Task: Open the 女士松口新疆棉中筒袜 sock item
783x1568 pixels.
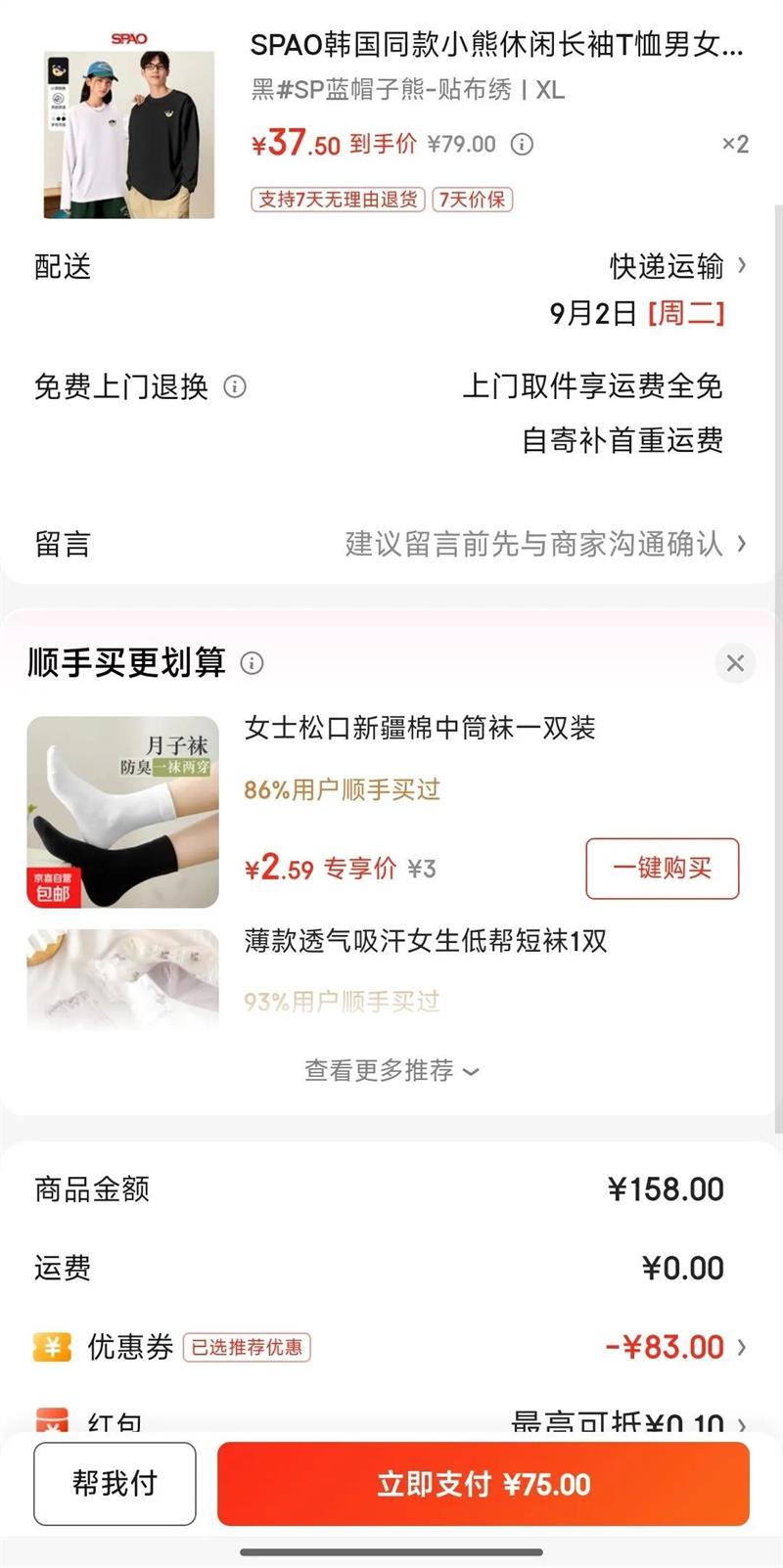Action: pyautogui.click(x=420, y=729)
